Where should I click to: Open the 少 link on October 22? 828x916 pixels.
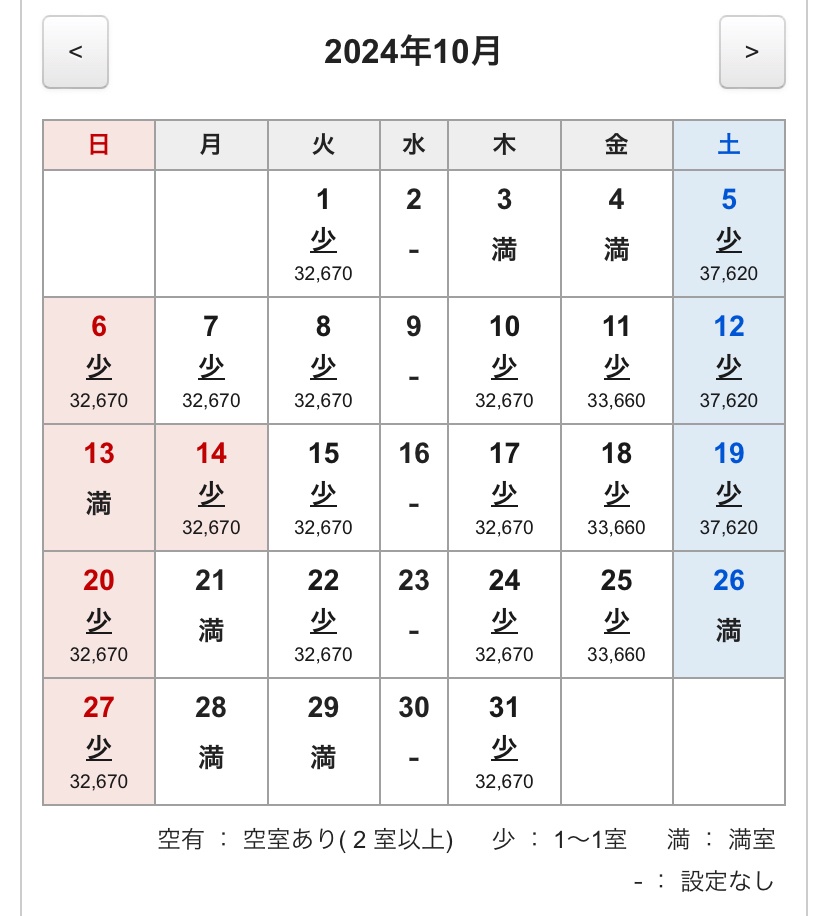(x=323, y=621)
